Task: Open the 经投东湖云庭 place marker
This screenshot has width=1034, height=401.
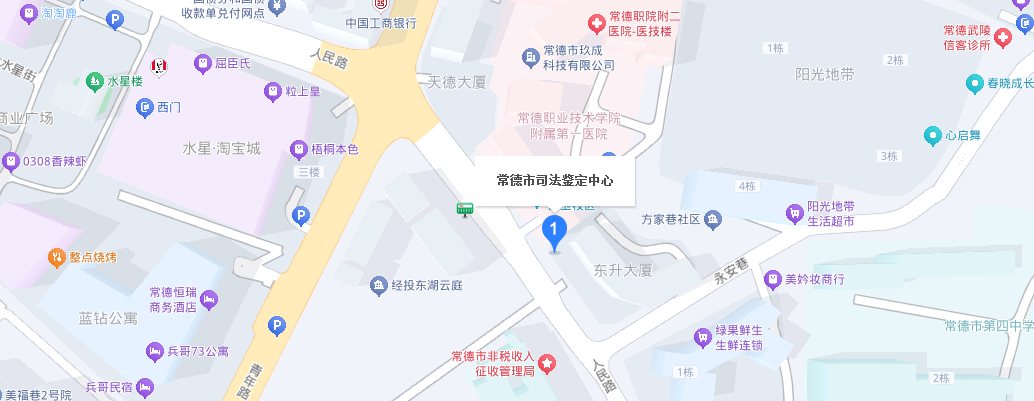Action: [379, 286]
